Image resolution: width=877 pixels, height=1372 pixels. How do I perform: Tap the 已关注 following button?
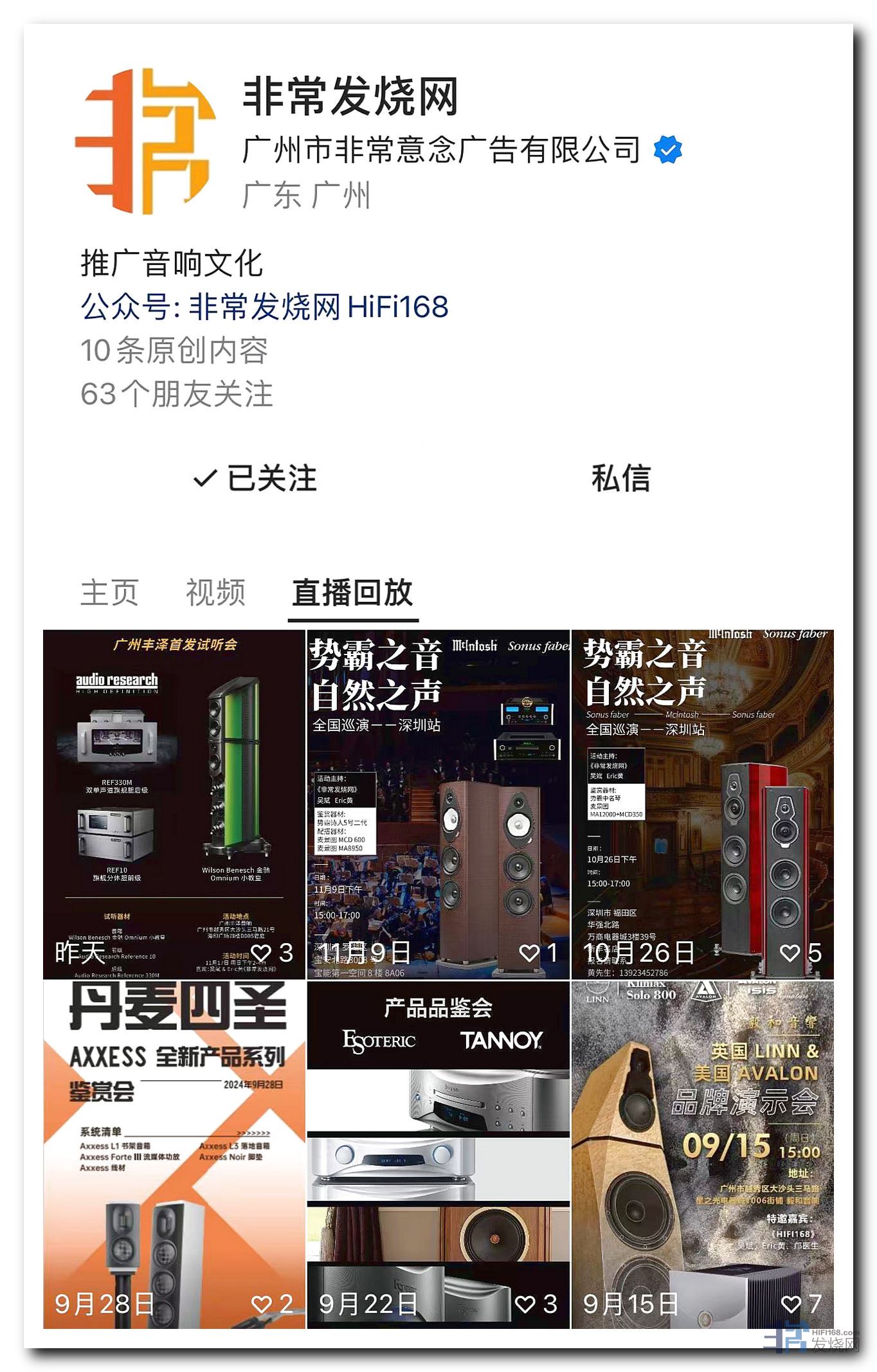[255, 479]
